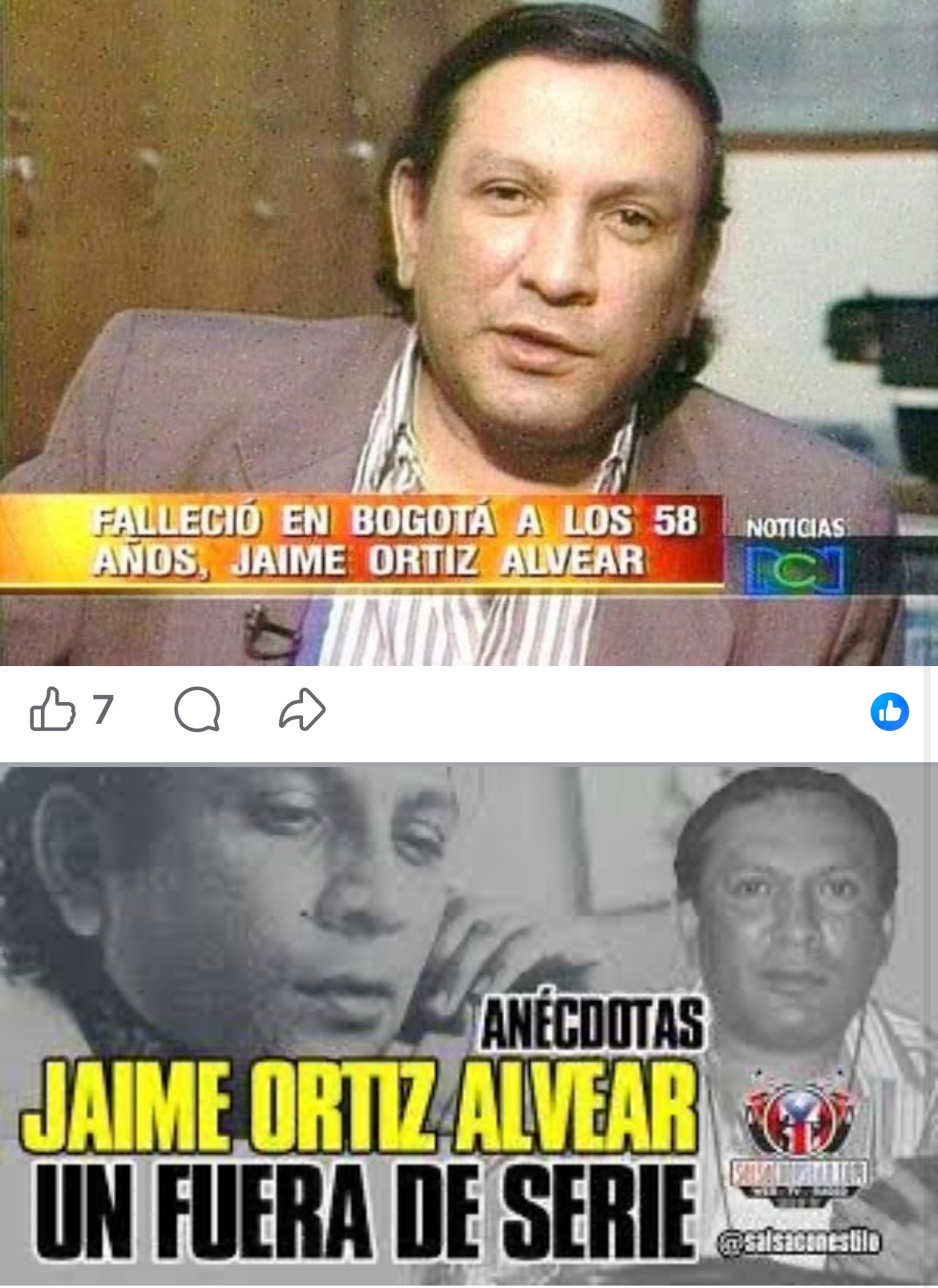Open the Anécdotas Jaime Ortiz Alvear image
Screen dimensions: 938x1288
(x=469, y=1026)
